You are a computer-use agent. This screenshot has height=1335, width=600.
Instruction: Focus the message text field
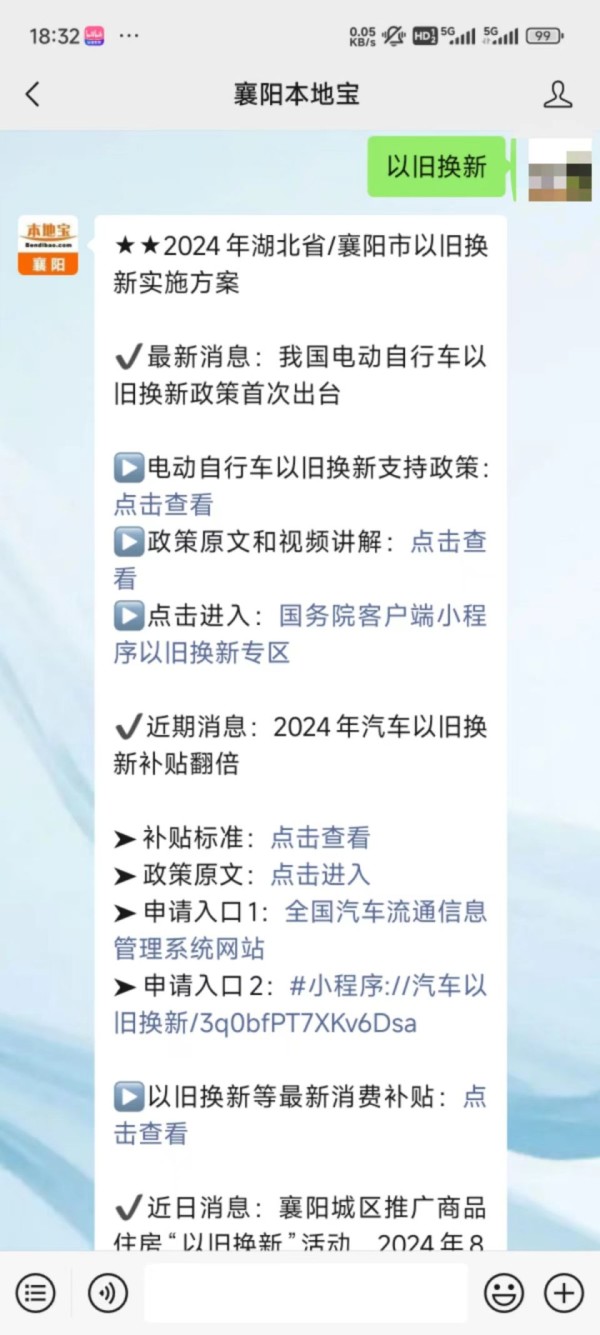click(305, 1293)
